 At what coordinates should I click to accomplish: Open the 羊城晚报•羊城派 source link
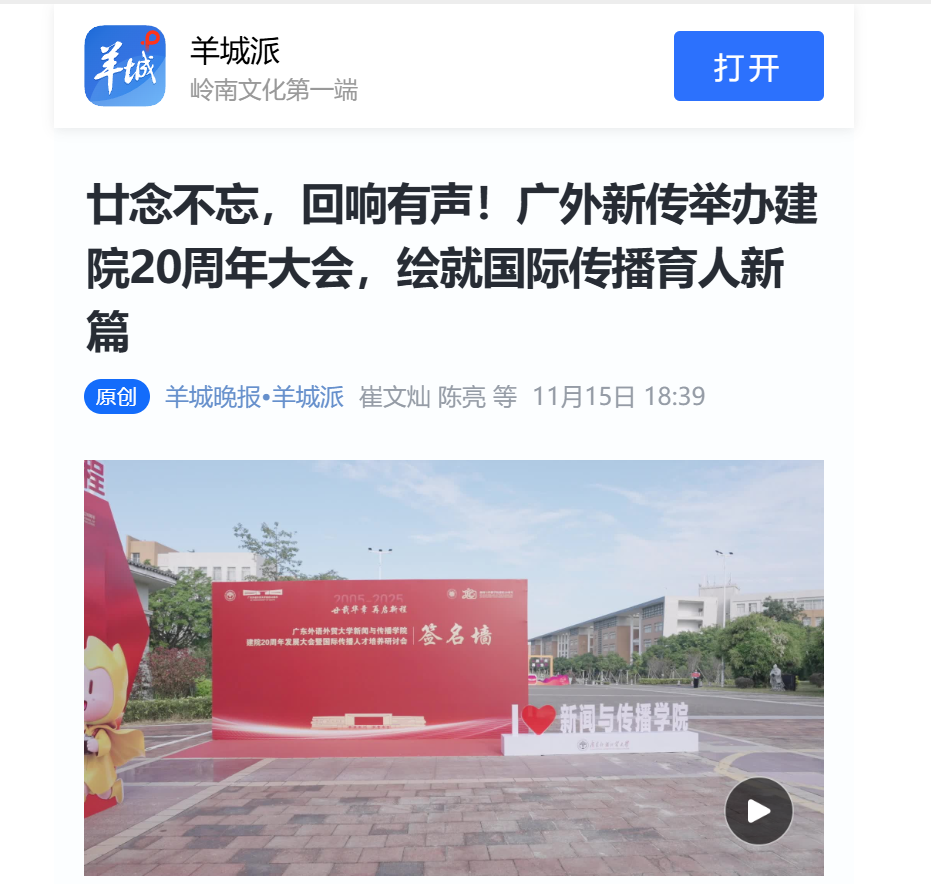click(x=254, y=397)
